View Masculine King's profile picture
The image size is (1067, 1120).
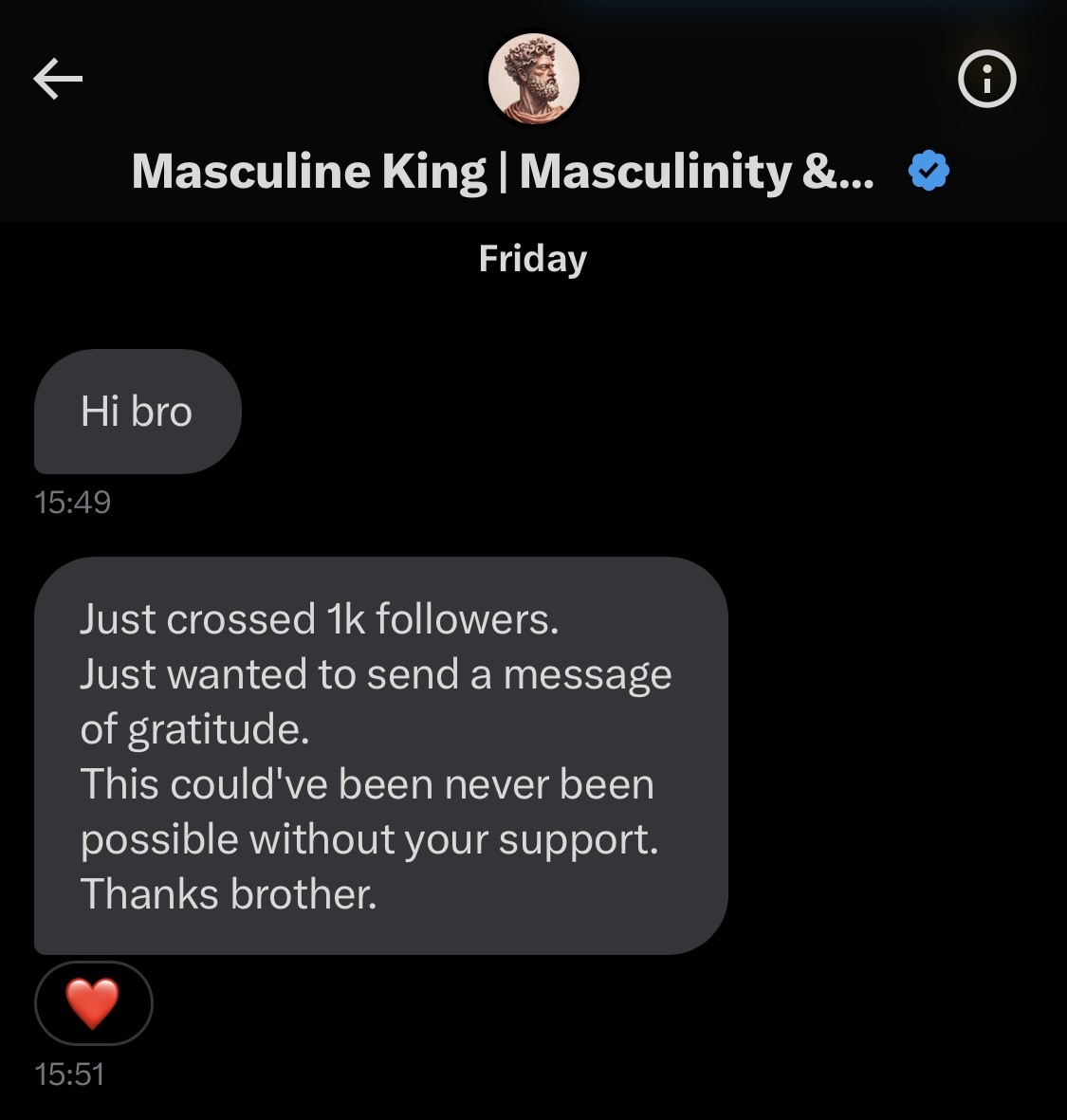(x=533, y=79)
